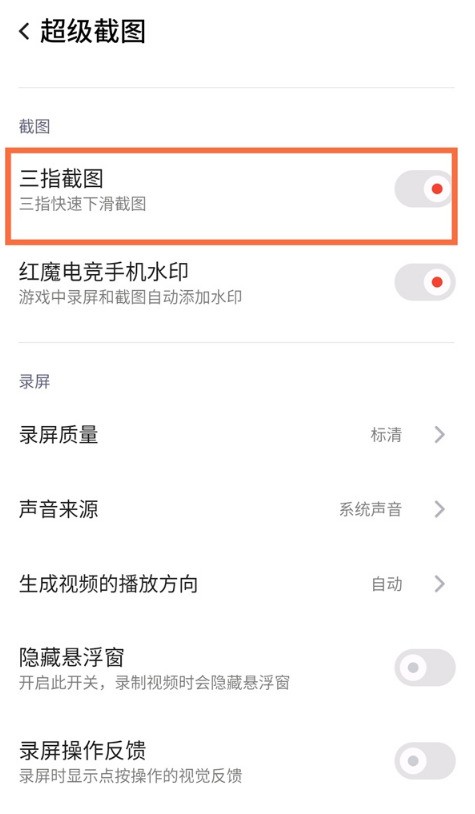Turn on 录屏操作反馈 toggle
The image size is (475, 814).
click(x=424, y=761)
